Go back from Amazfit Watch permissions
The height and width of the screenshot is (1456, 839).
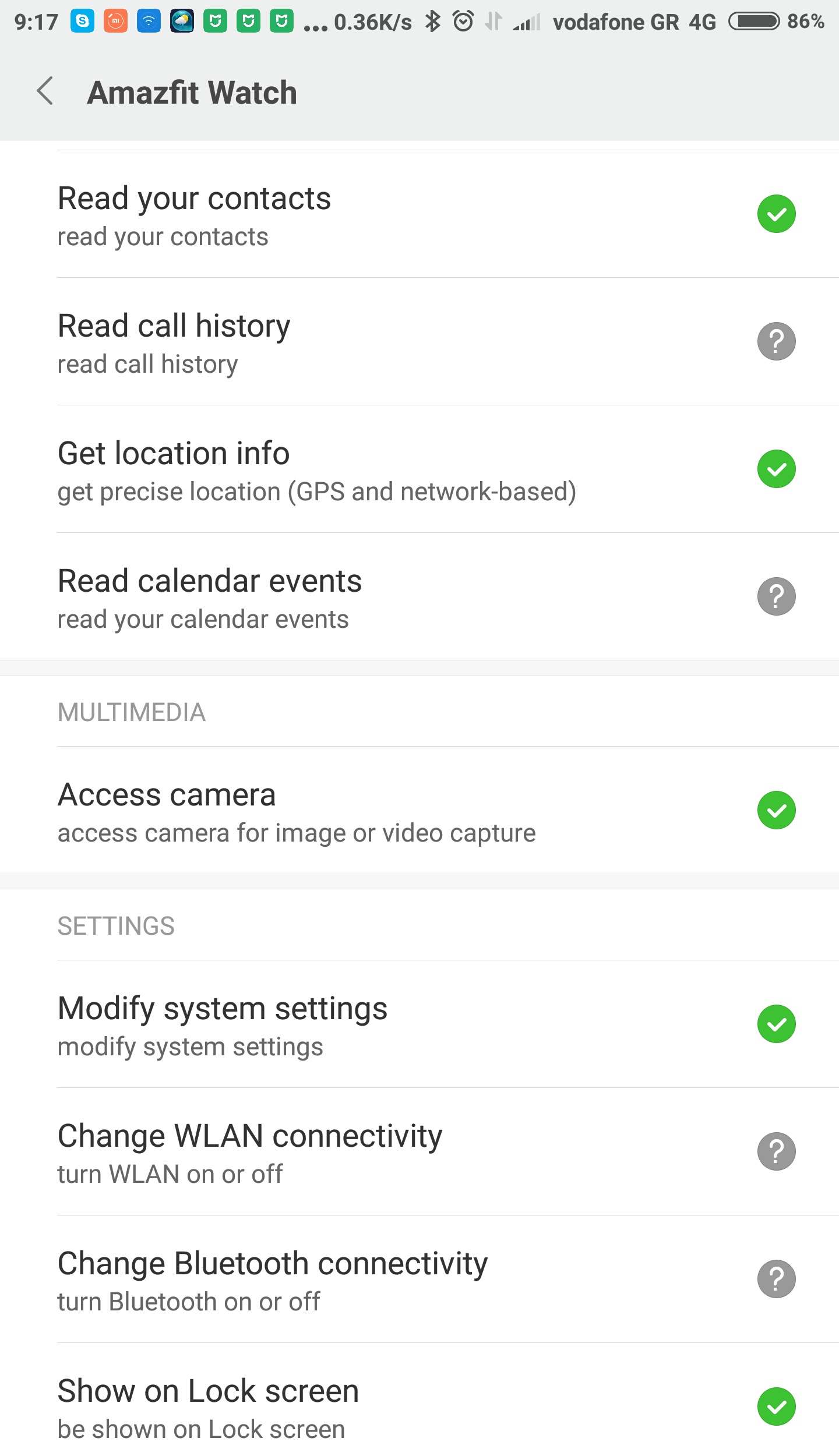pos(45,91)
